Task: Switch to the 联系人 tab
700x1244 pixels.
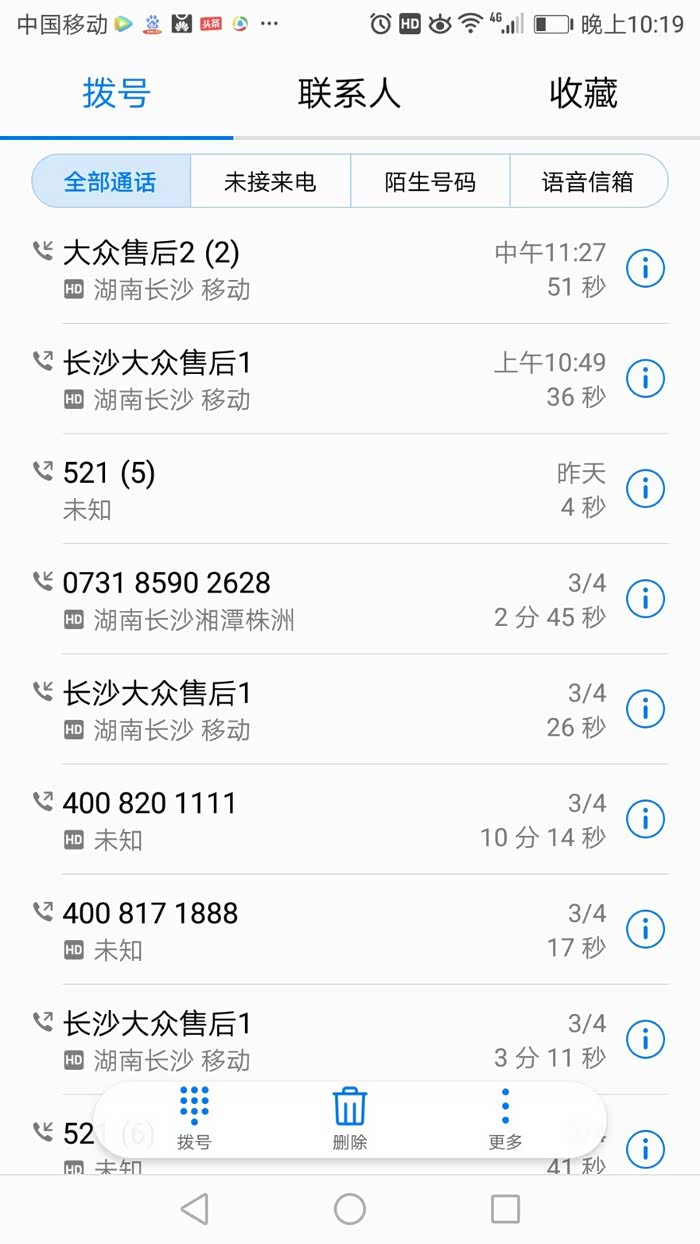Action: [349, 93]
